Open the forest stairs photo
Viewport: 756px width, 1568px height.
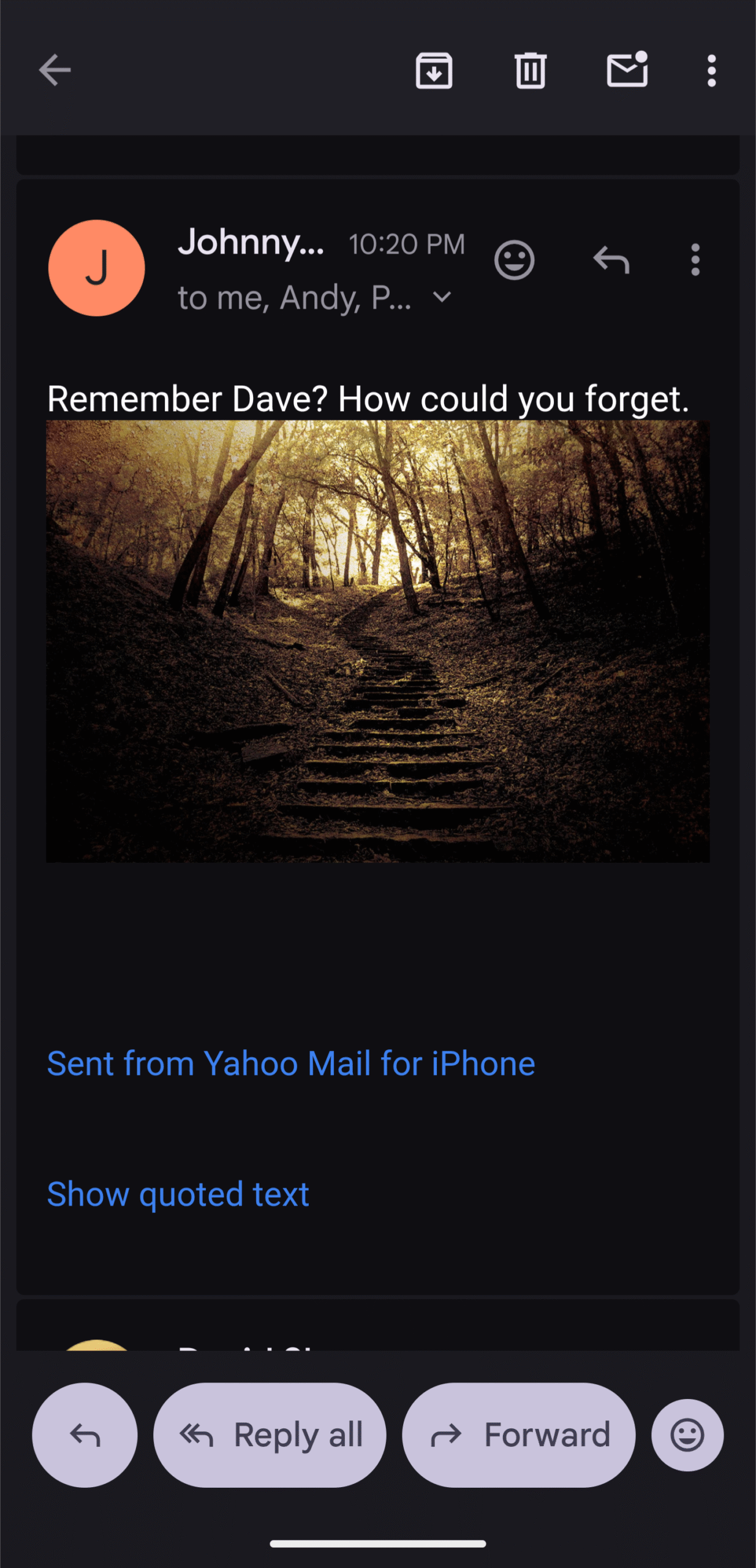point(378,641)
